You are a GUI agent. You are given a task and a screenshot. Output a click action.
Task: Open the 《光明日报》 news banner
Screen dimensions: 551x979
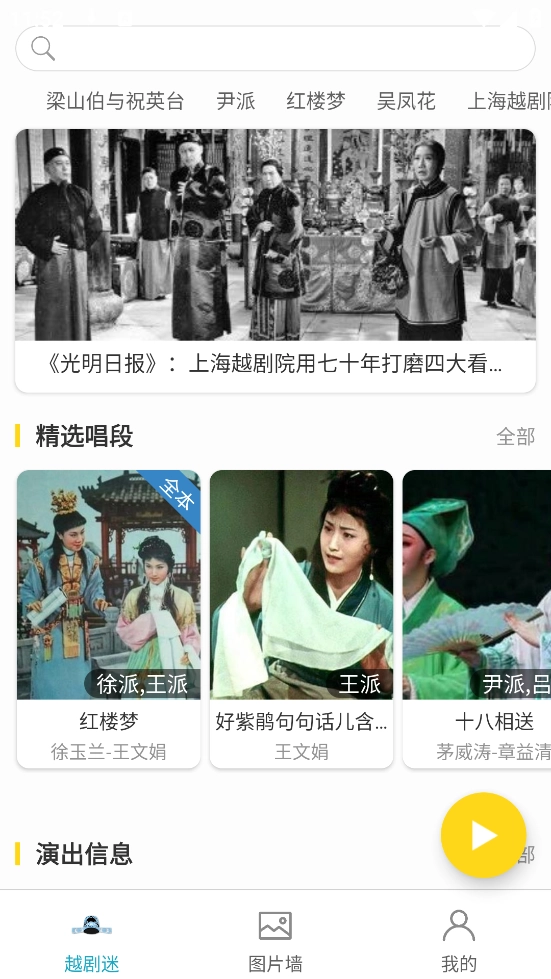coord(275,261)
